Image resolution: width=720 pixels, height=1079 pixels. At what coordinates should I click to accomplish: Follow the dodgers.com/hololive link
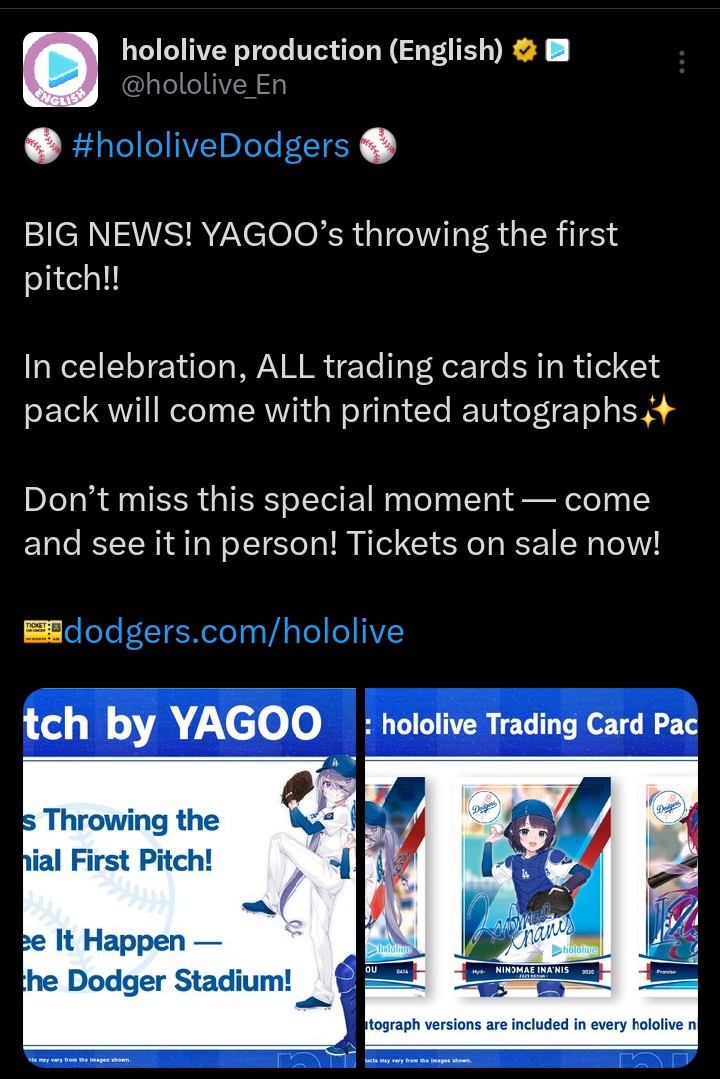233,631
